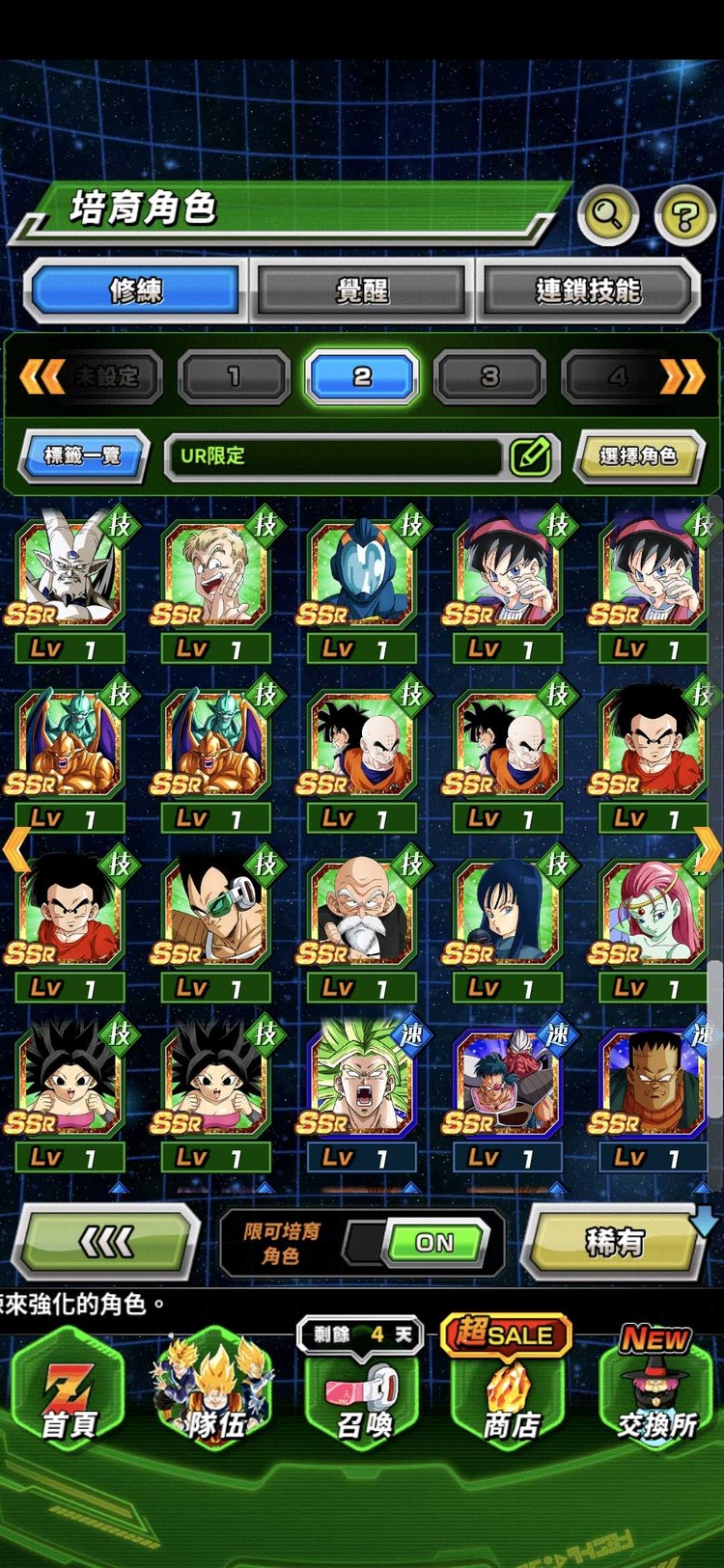This screenshot has height=1568, width=724.
Task: Go back with the triple arrow button
Action: [x=106, y=1242]
